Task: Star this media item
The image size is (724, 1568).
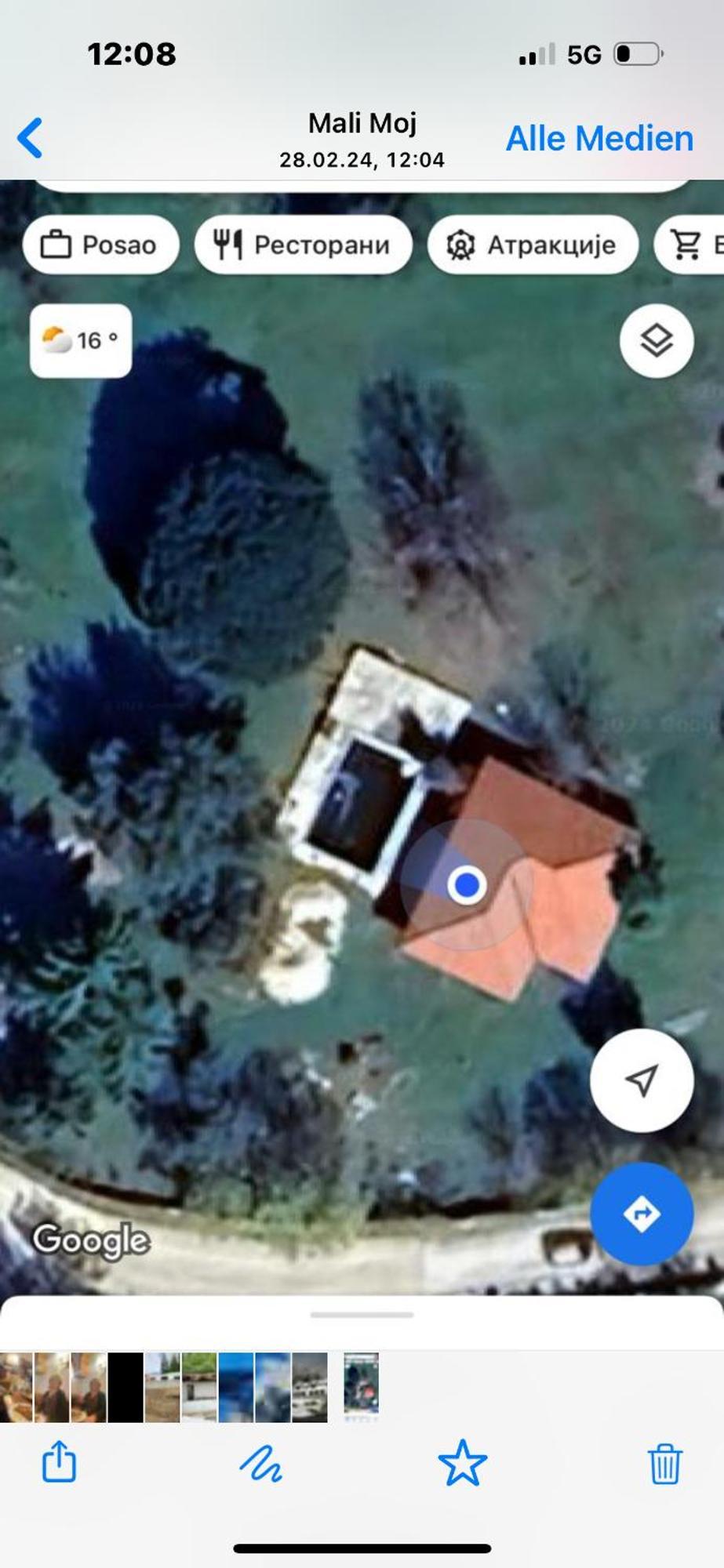Action: pyautogui.click(x=462, y=1463)
